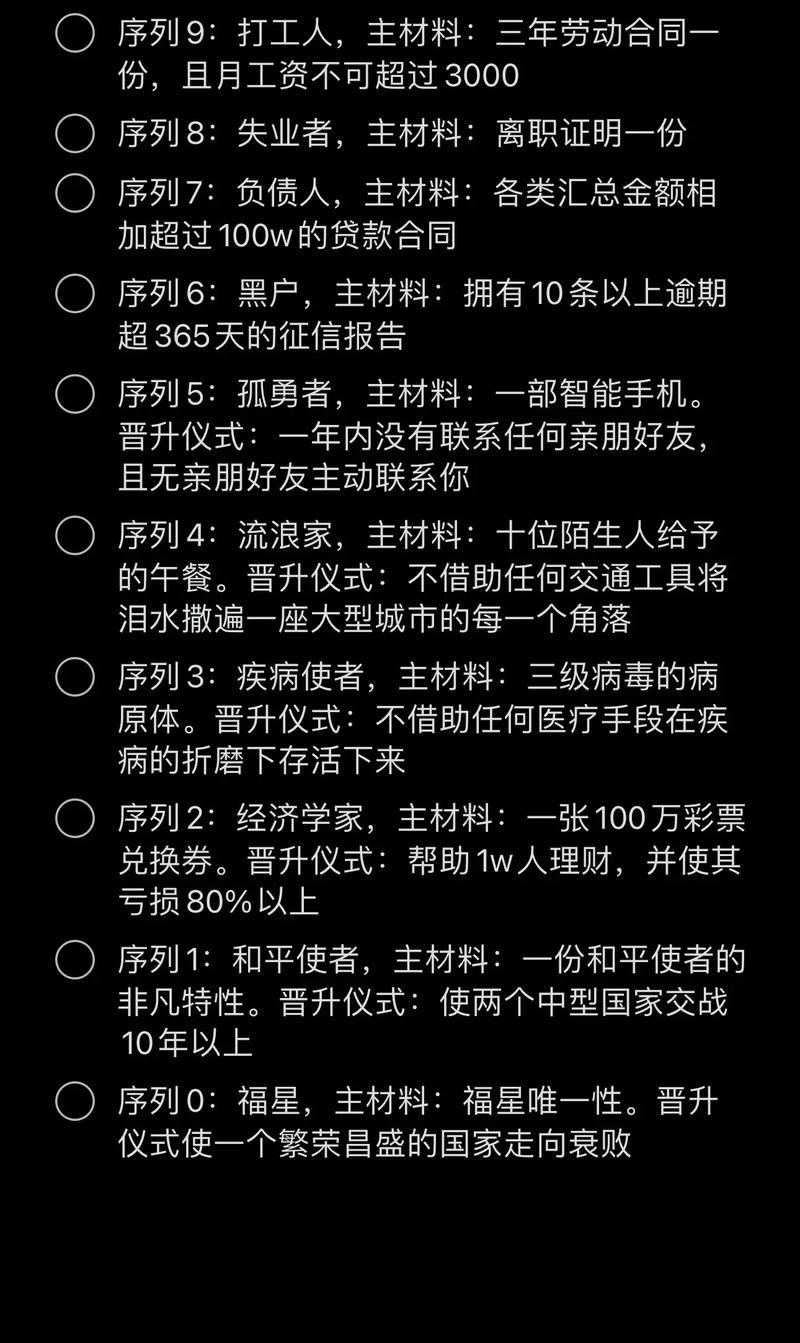Select the circle beside 序列6 黑户
This screenshot has width=800, height=1343.
point(75,293)
